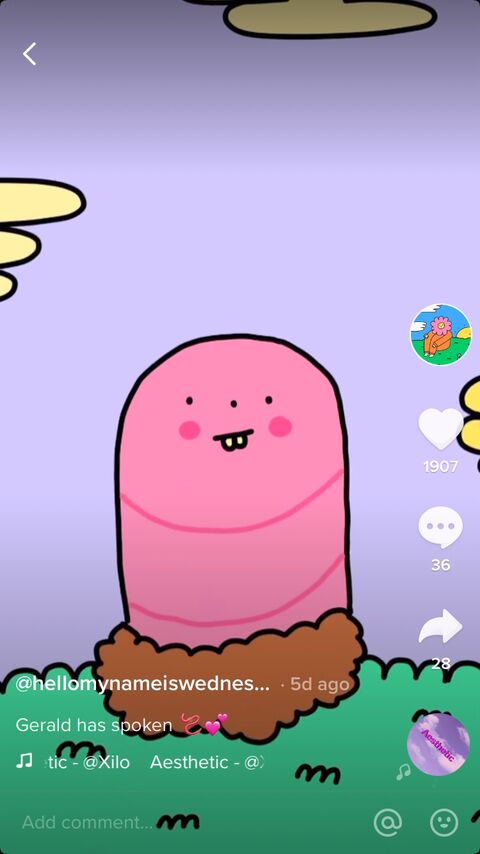Share this video with the arrow
This screenshot has height=854, width=480.
click(x=440, y=626)
